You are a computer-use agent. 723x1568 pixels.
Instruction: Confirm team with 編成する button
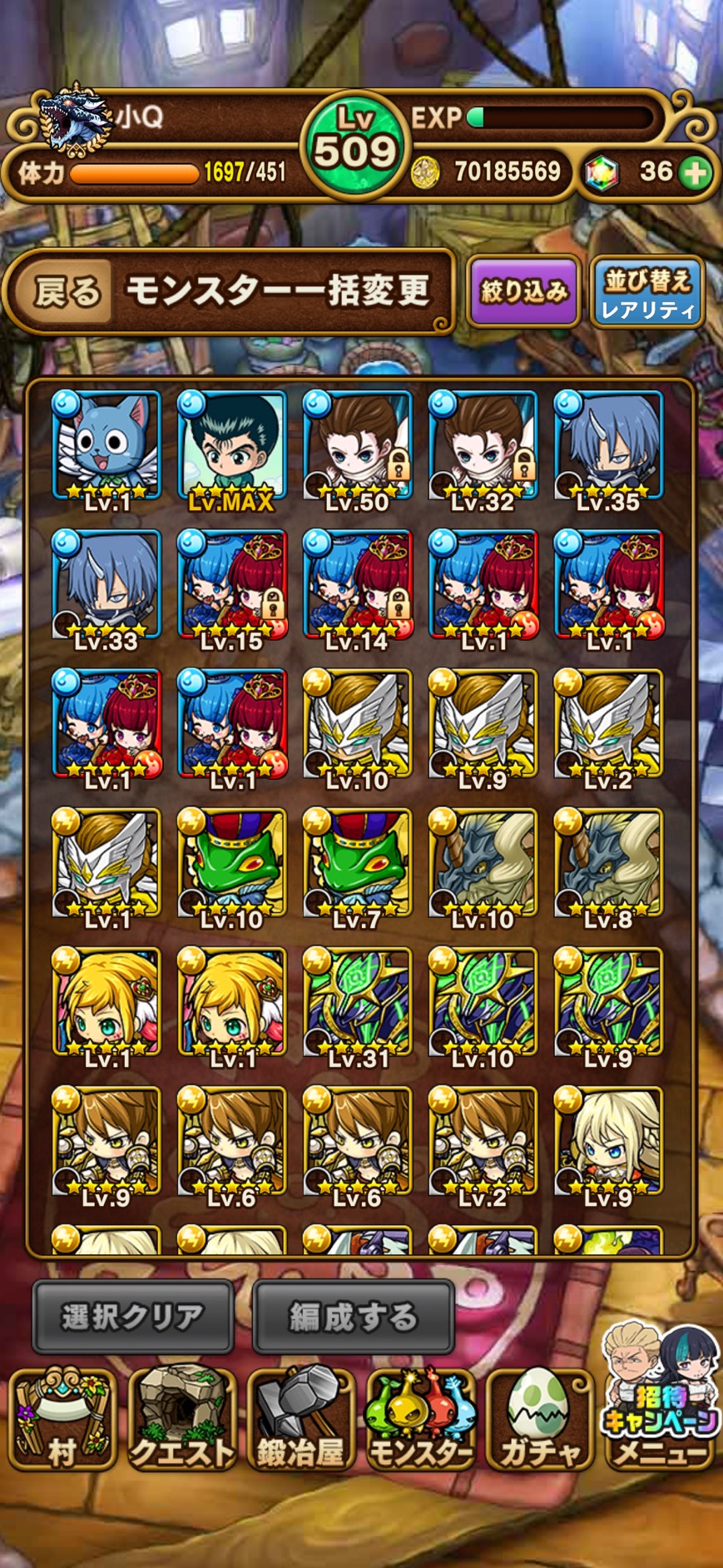coord(353,1317)
